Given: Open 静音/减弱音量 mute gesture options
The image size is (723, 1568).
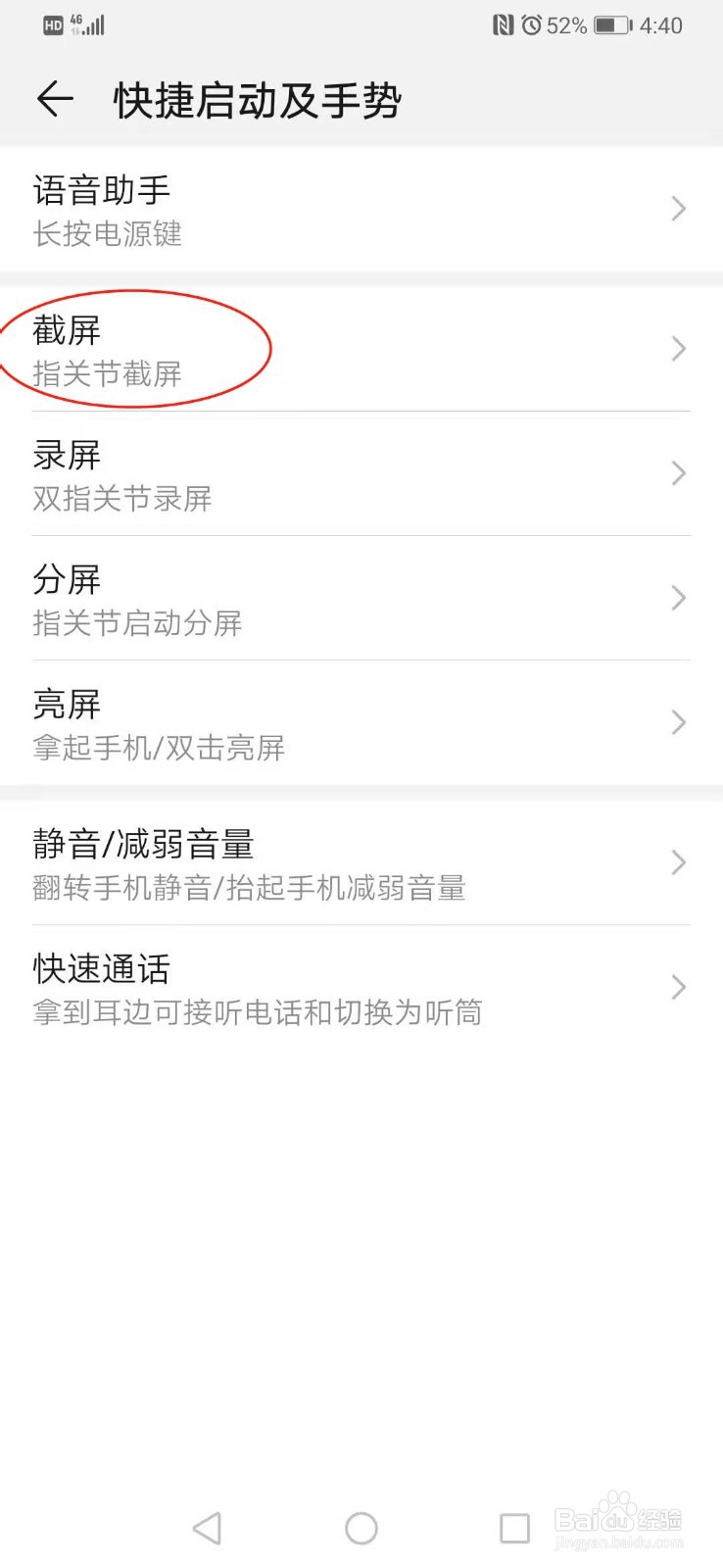Looking at the screenshot, I should click(361, 862).
